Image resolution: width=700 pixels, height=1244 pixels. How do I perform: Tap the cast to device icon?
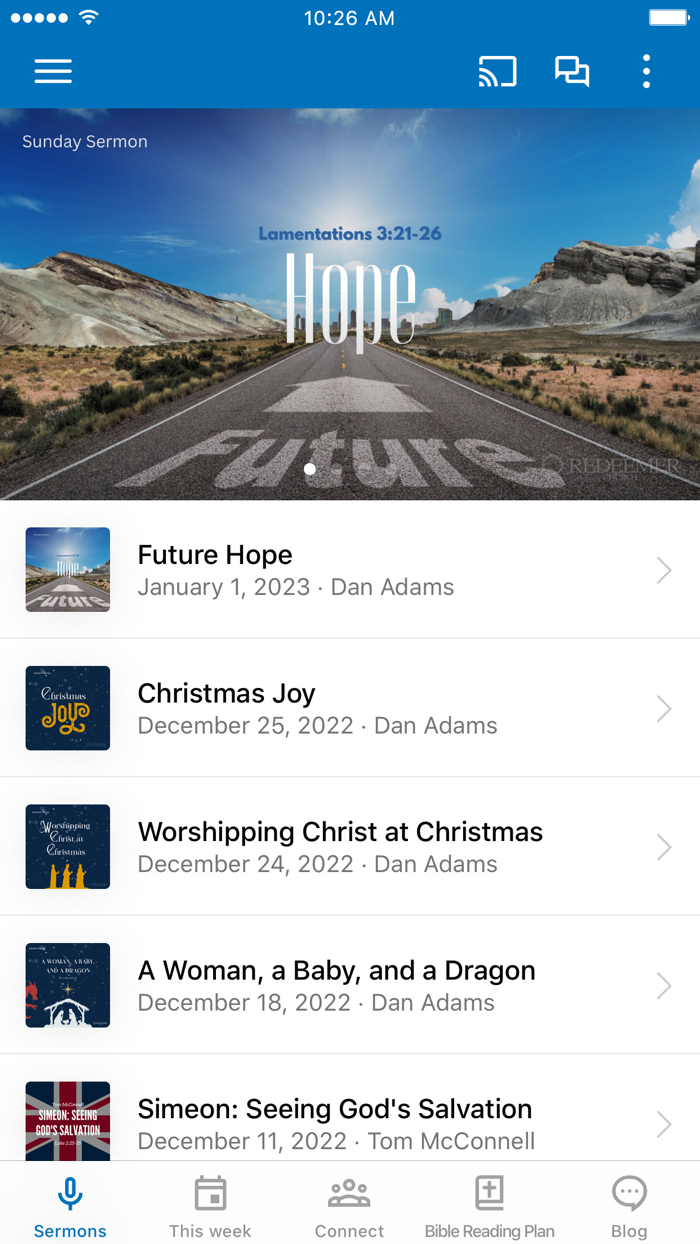(498, 71)
